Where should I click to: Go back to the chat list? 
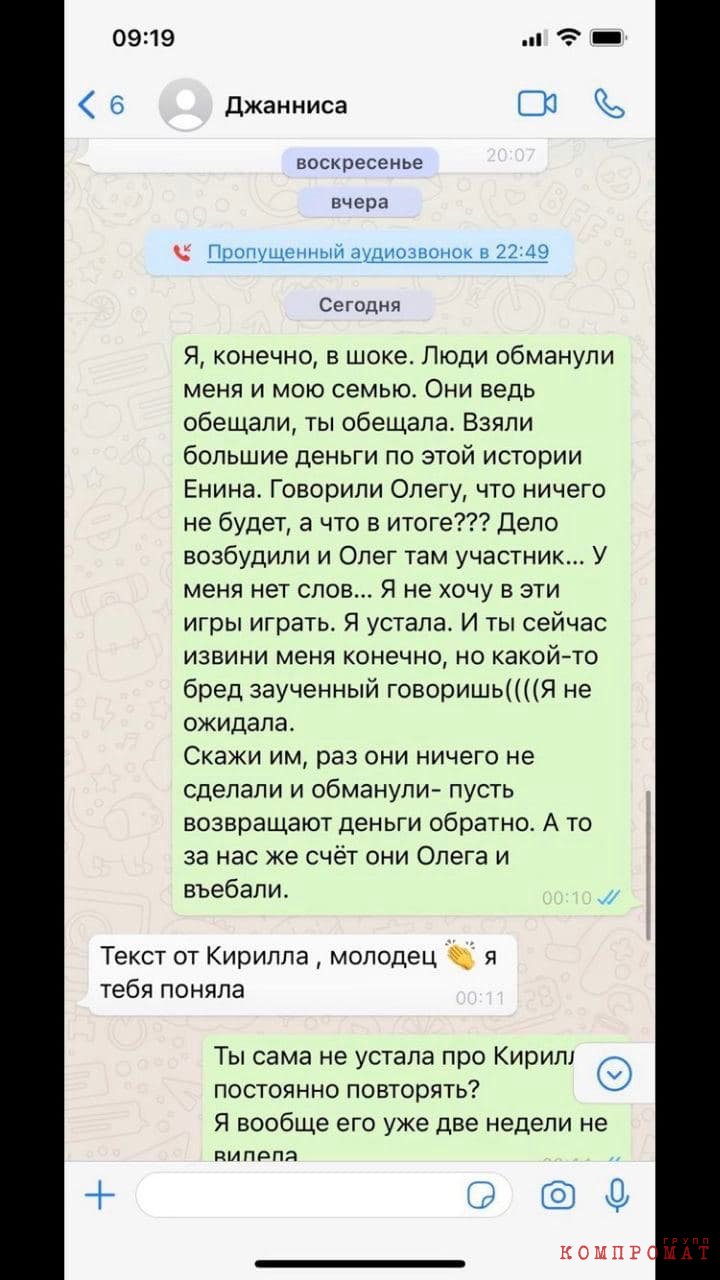point(100,104)
